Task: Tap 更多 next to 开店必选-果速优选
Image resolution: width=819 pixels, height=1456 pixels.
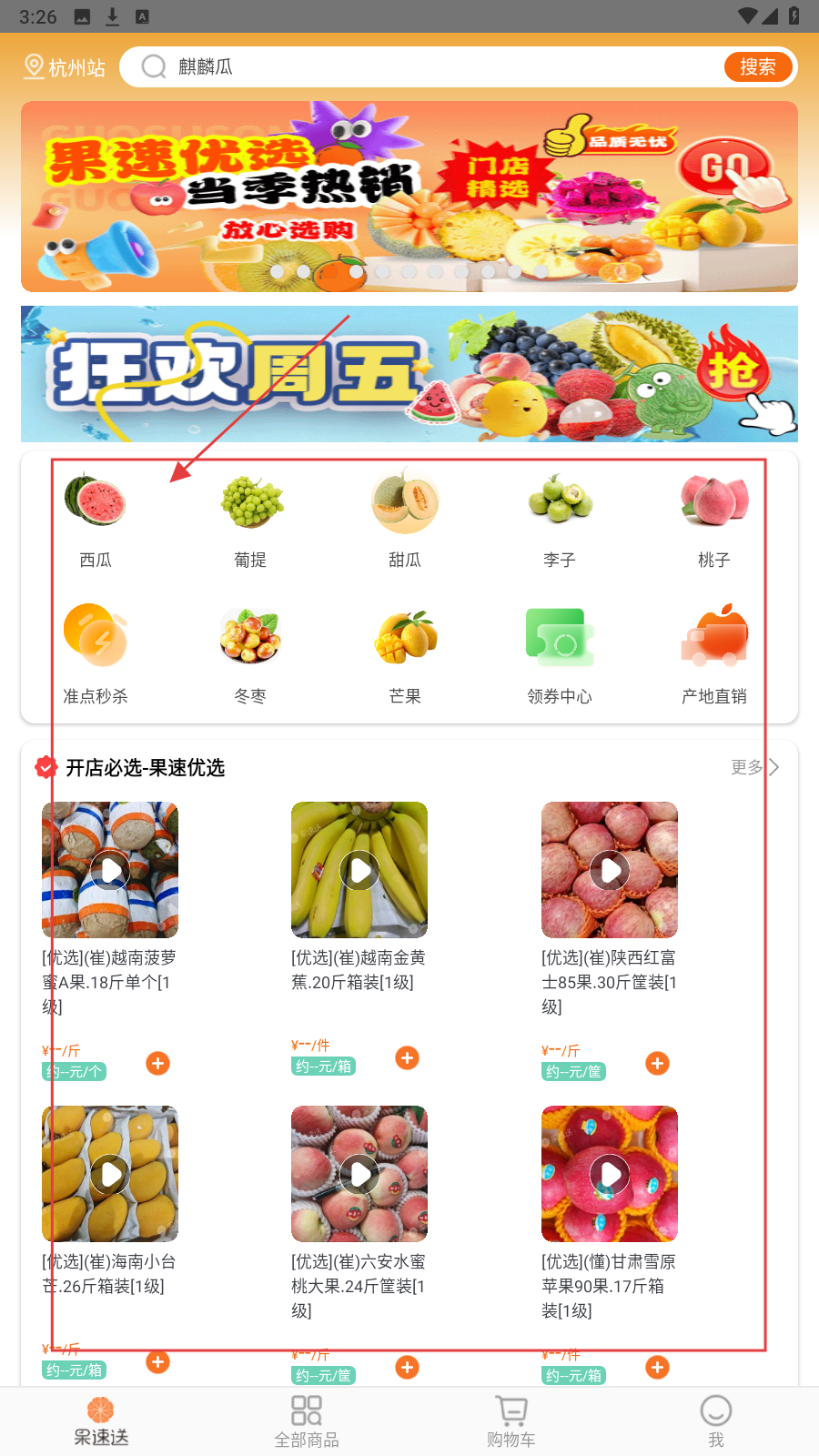Action: 754,767
